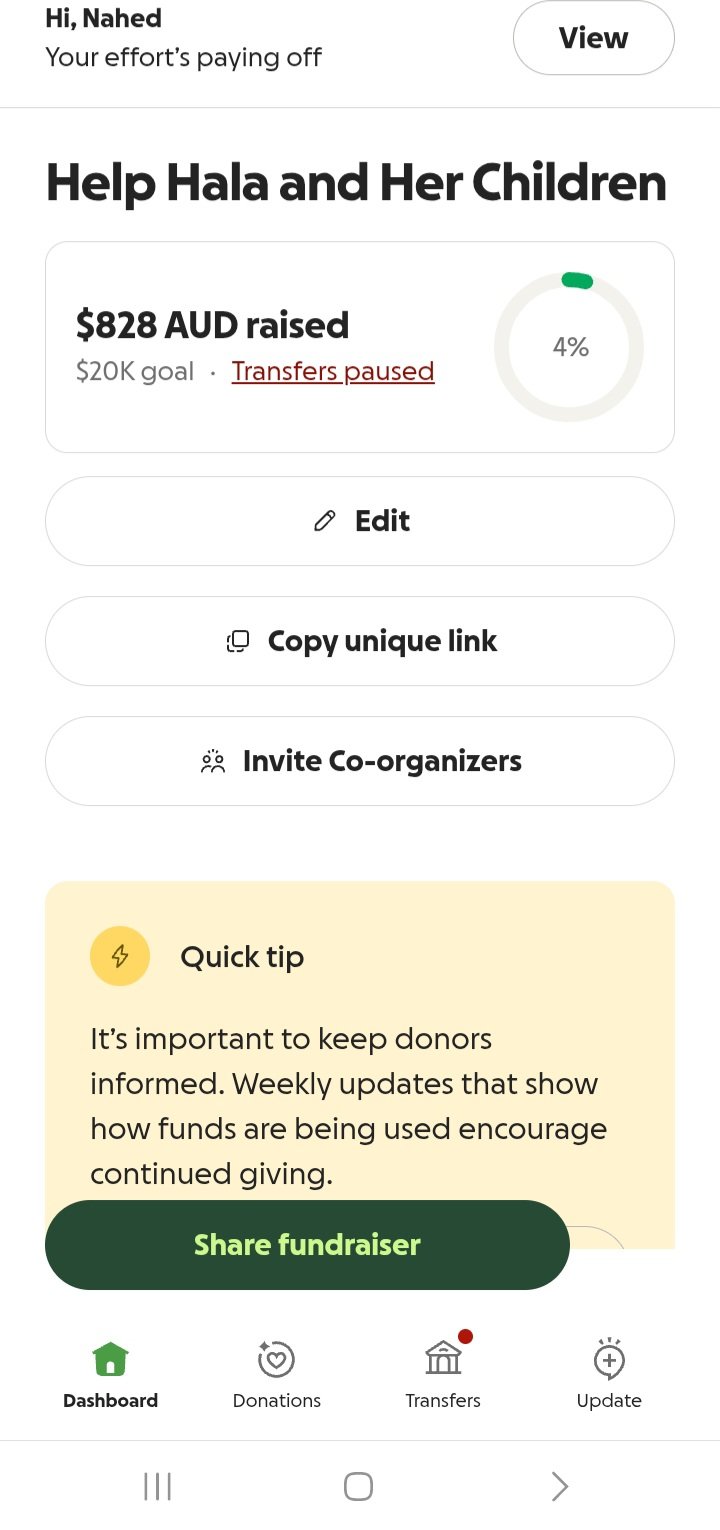Switch to the Donations tab
This screenshot has height=1530, width=720.
(x=277, y=1375)
